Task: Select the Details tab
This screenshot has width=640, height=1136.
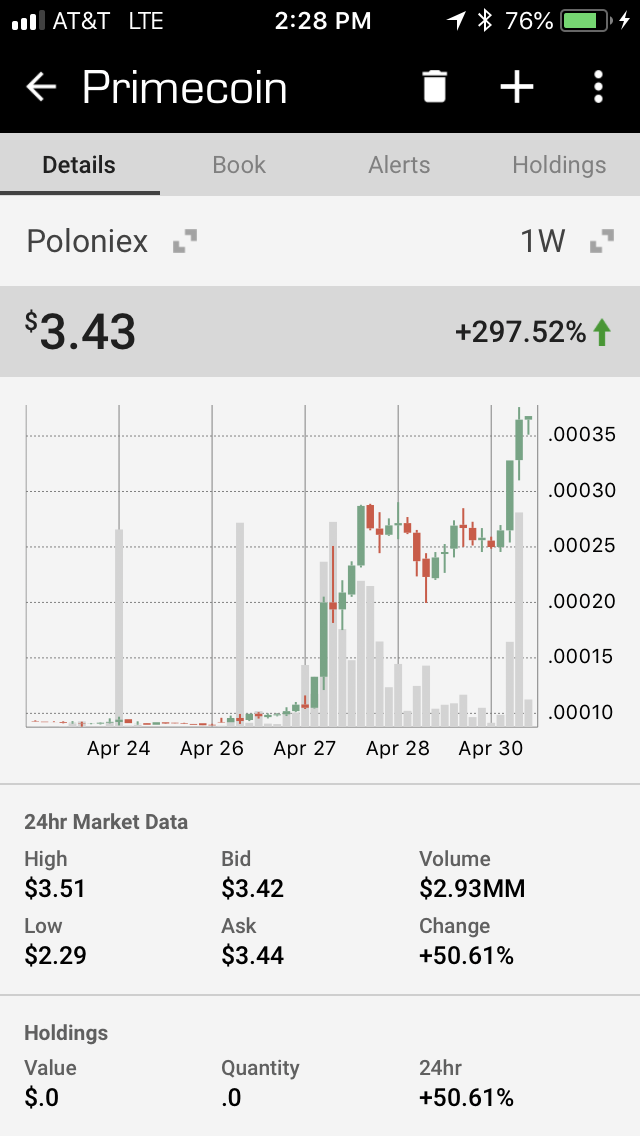Action: [79, 165]
